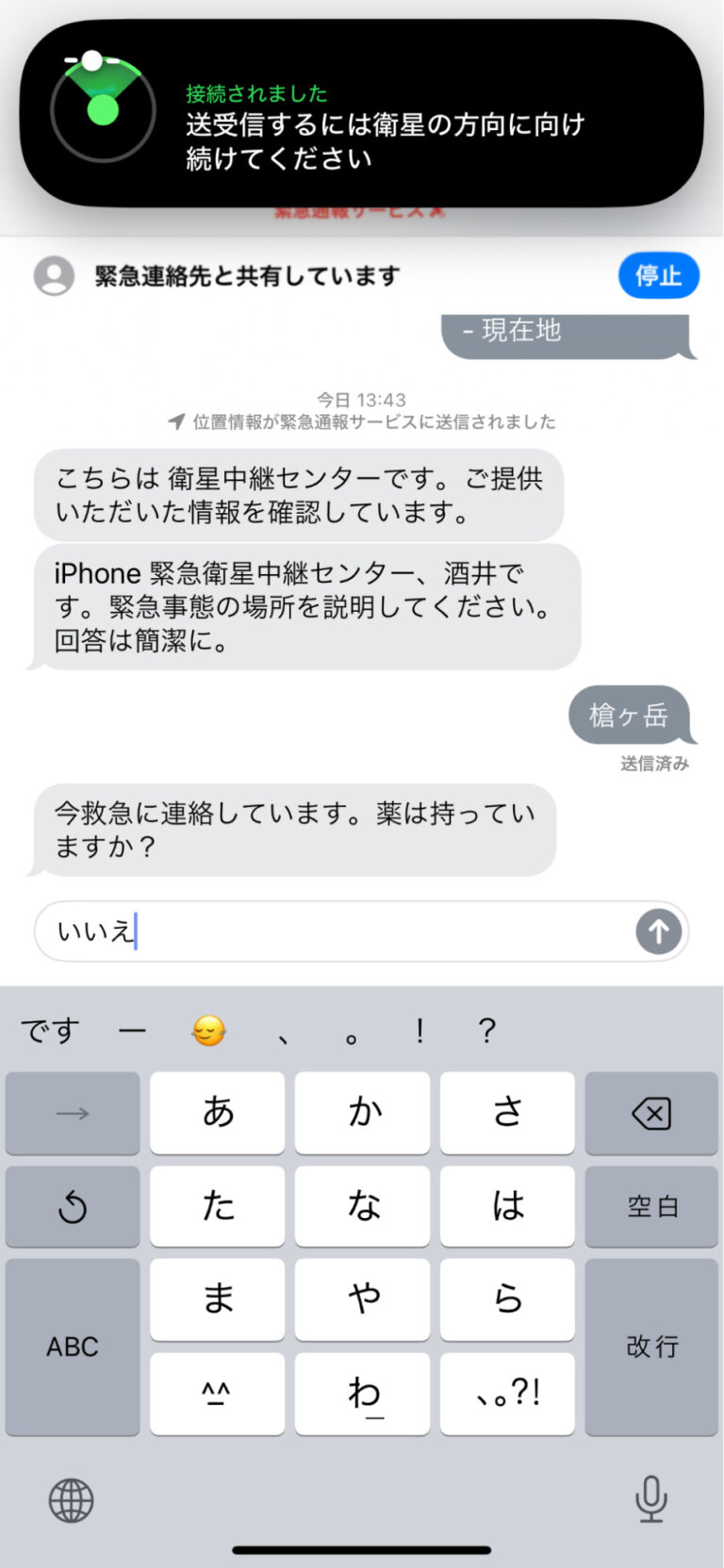The width and height of the screenshot is (724, 1568).
Task: Switch keyboard to ABC input mode
Action: [72, 1346]
